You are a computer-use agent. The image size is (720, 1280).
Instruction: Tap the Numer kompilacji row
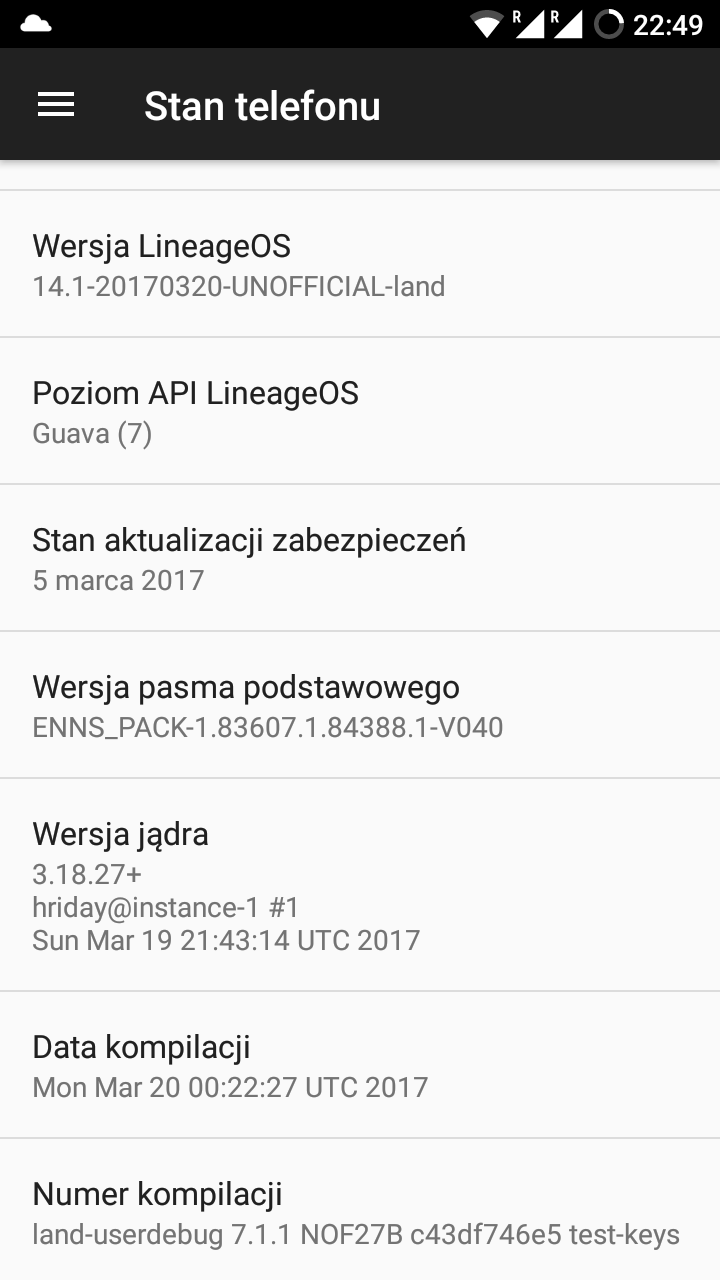(360, 1212)
